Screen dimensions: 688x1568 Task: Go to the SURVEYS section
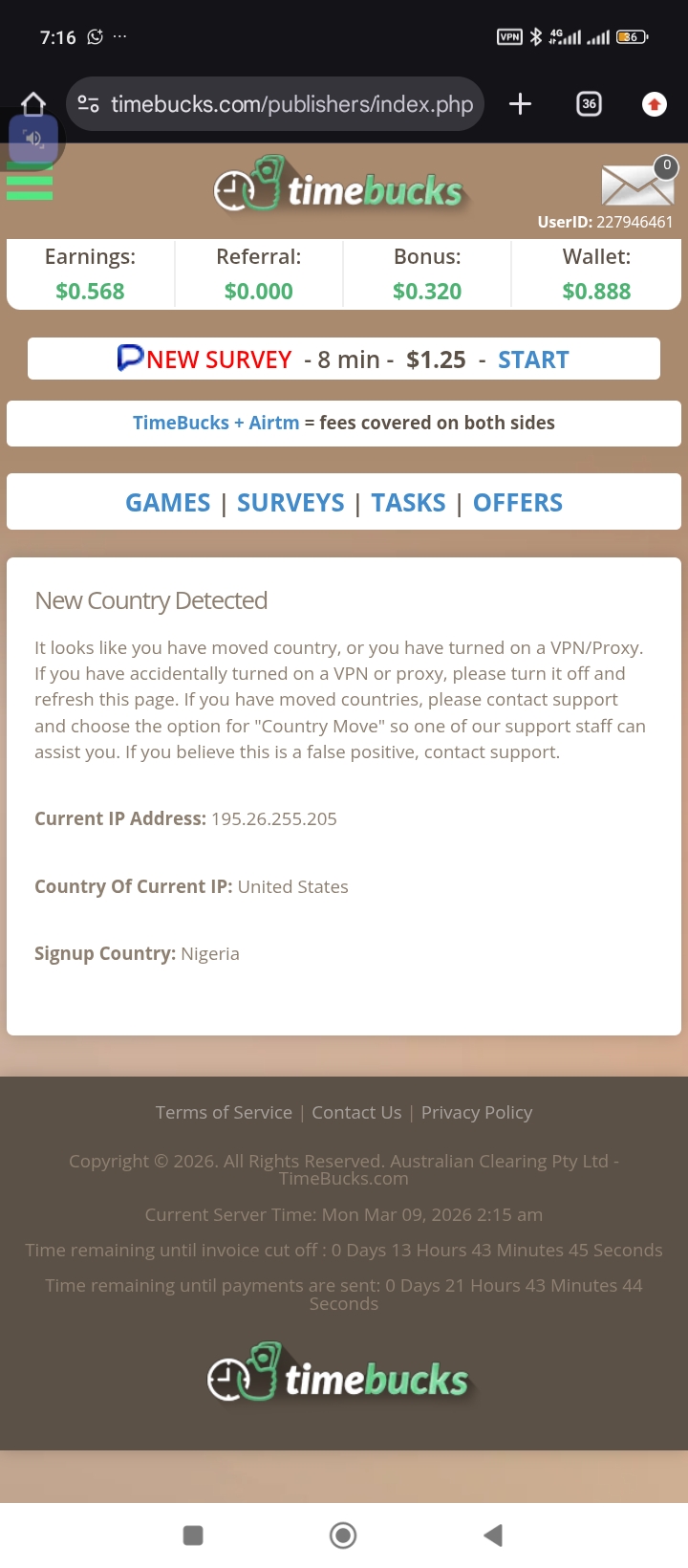click(290, 503)
